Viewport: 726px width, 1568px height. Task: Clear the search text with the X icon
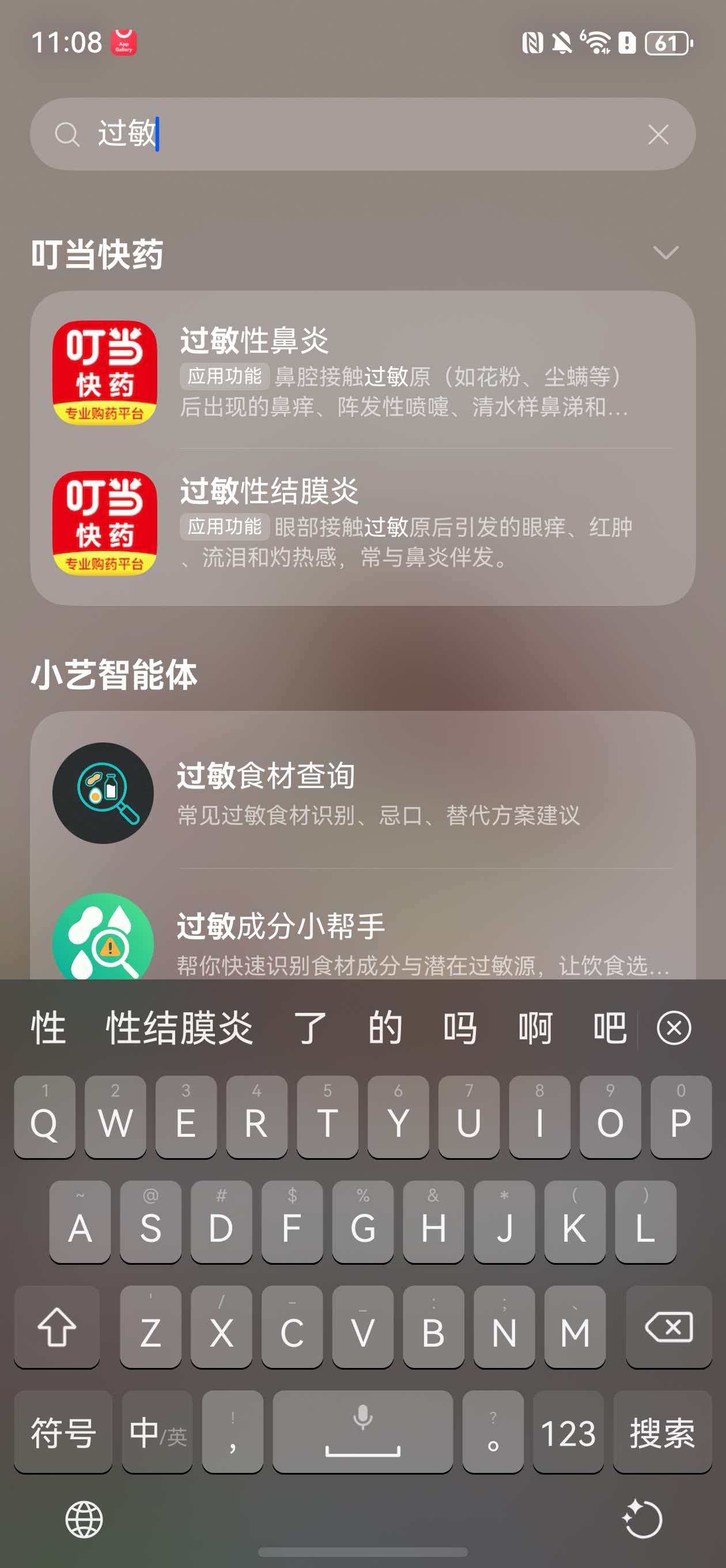point(658,134)
